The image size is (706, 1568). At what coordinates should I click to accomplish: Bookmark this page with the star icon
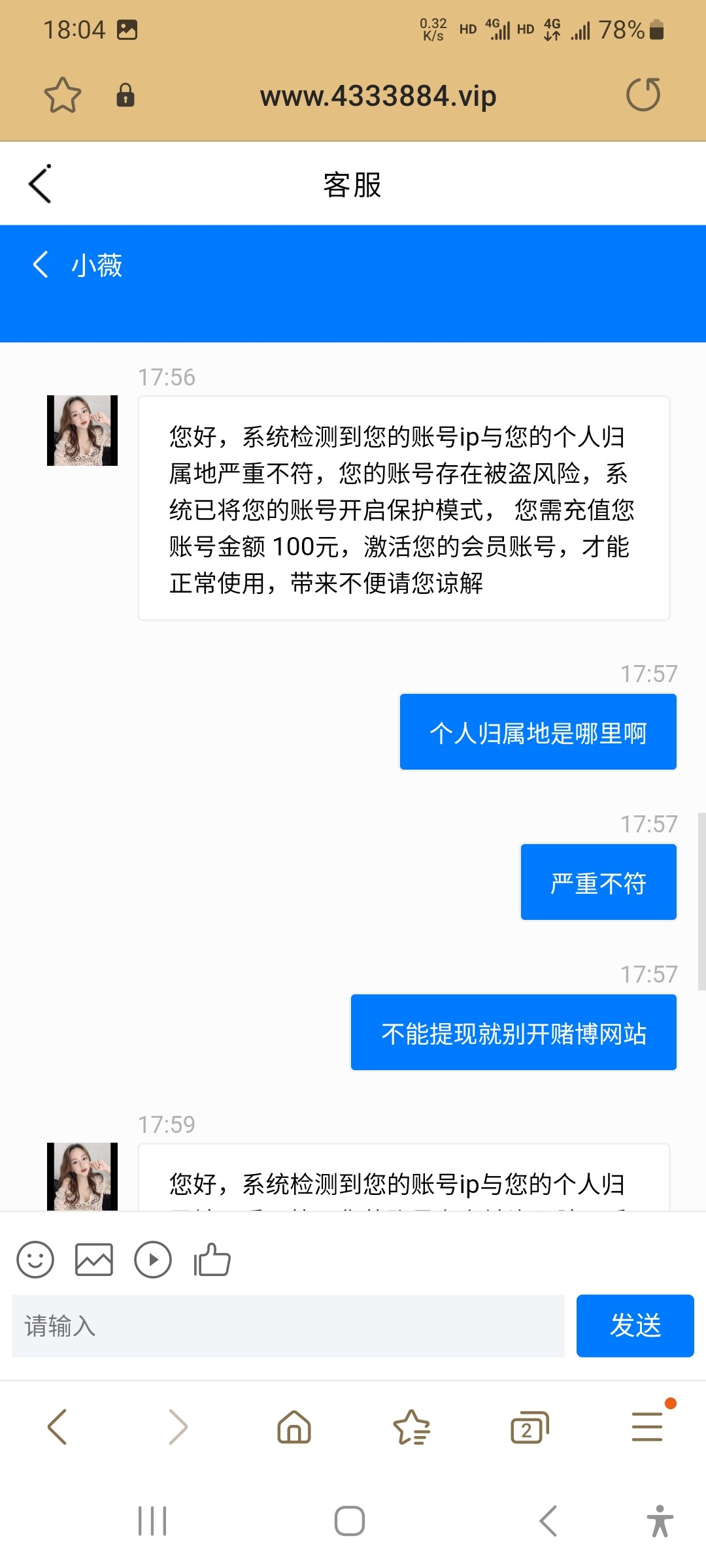[x=62, y=95]
